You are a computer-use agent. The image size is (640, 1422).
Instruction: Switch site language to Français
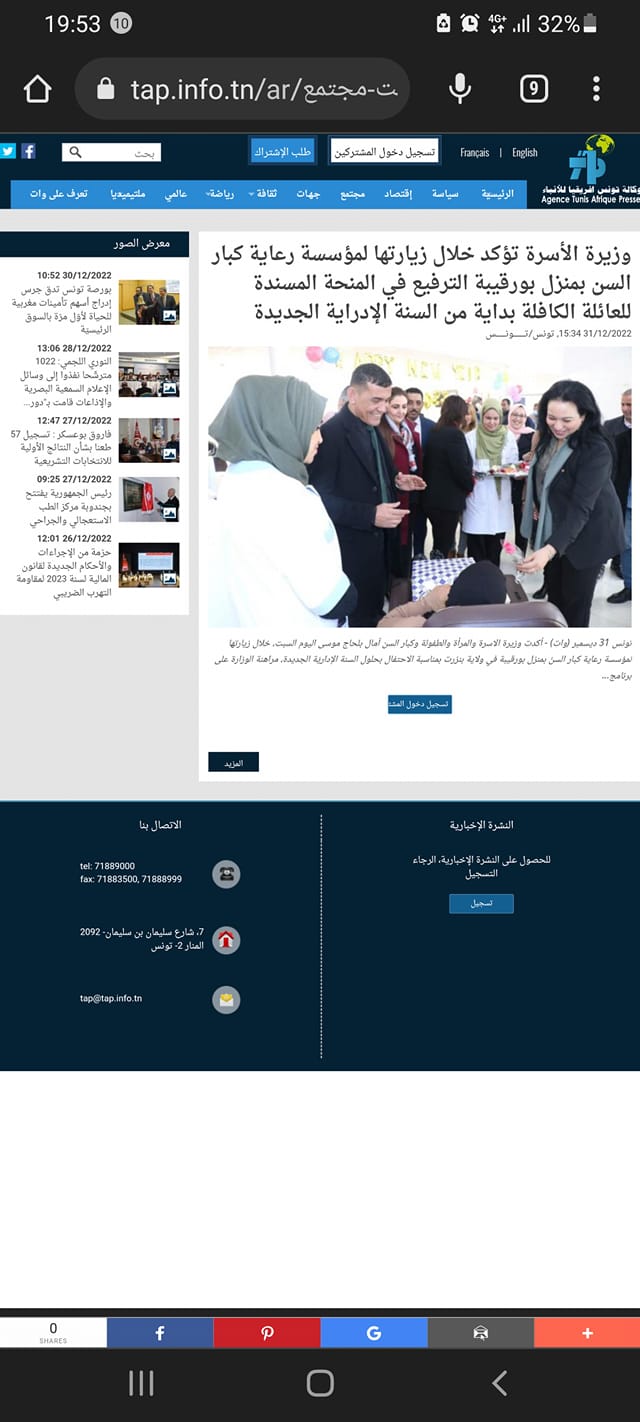[475, 153]
